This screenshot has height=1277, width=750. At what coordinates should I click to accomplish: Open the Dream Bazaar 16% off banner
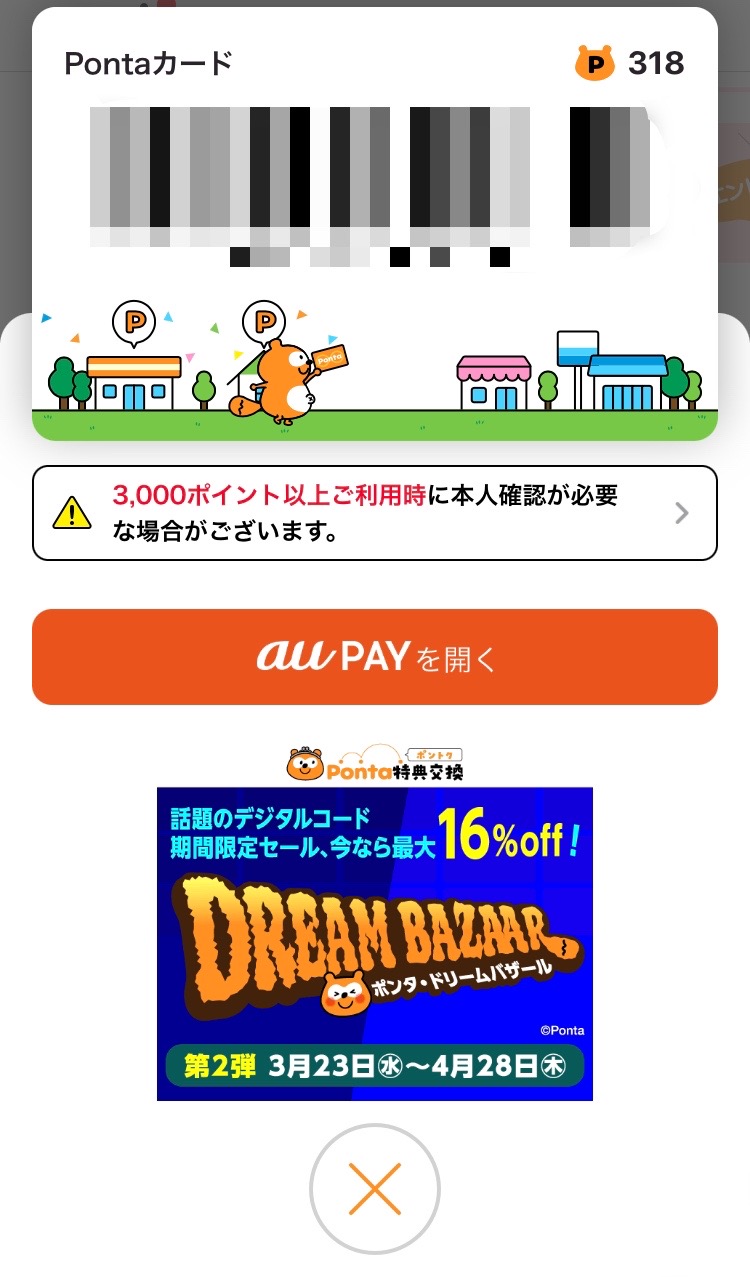pos(374,943)
